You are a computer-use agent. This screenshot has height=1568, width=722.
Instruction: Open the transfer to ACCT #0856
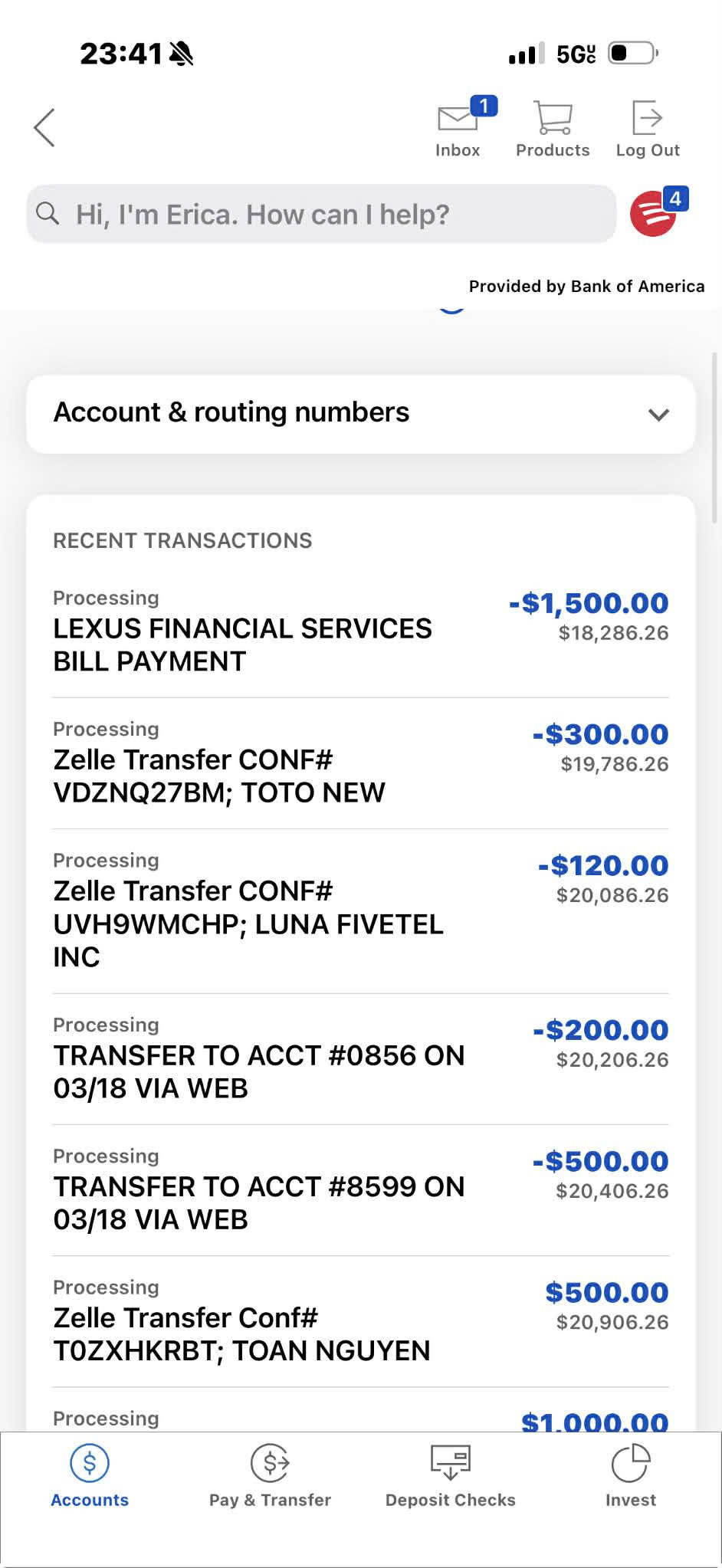click(x=360, y=1058)
